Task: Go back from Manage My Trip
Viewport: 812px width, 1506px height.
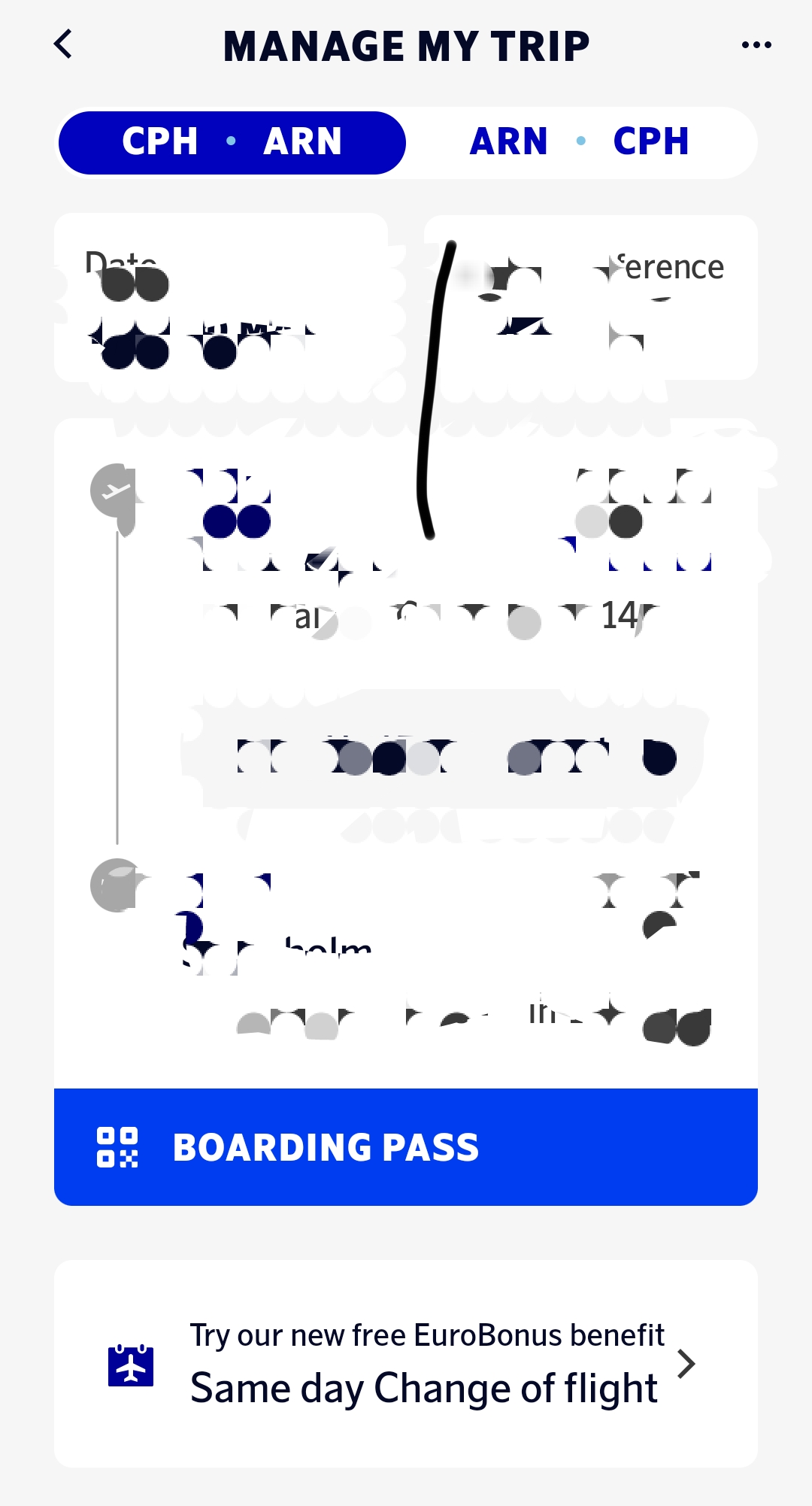Action: point(63,44)
